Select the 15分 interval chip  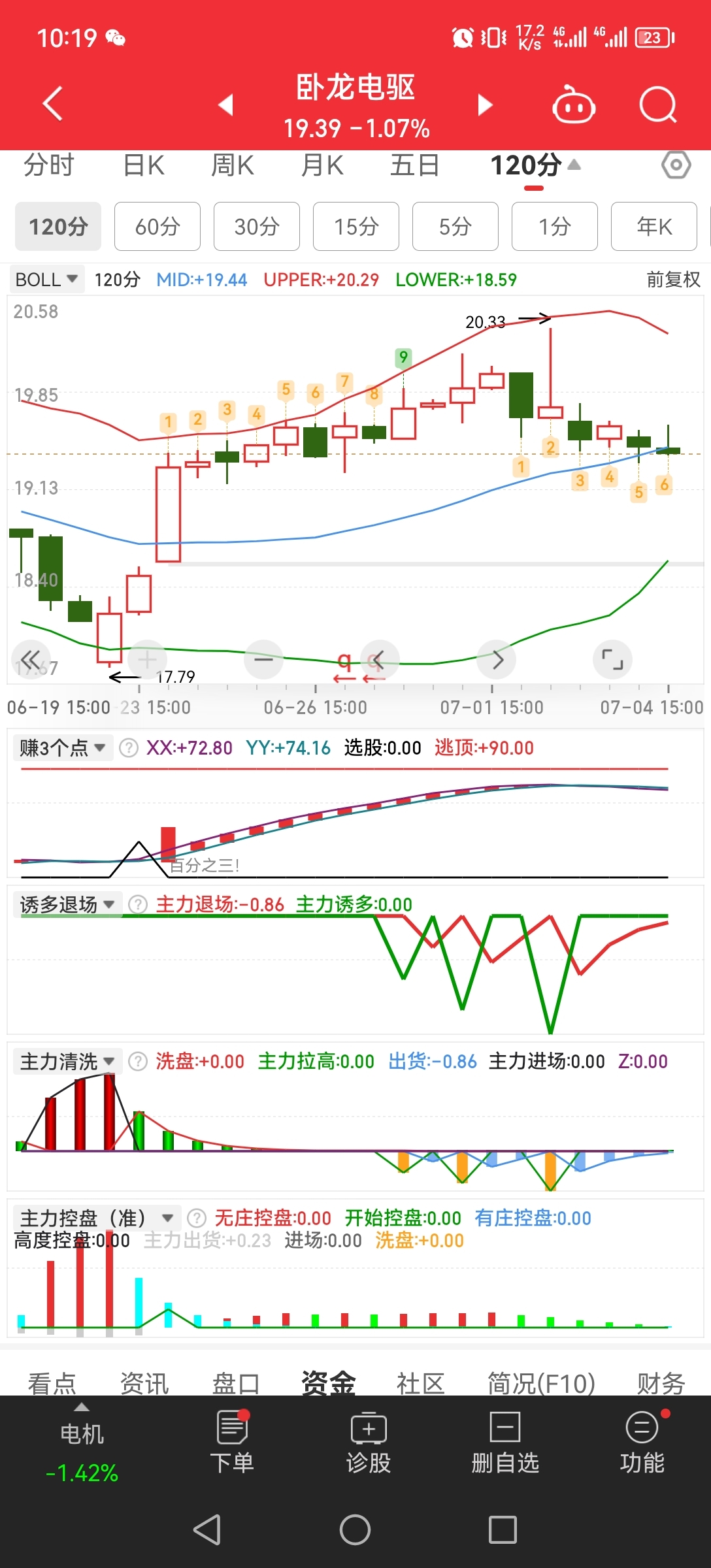click(356, 227)
